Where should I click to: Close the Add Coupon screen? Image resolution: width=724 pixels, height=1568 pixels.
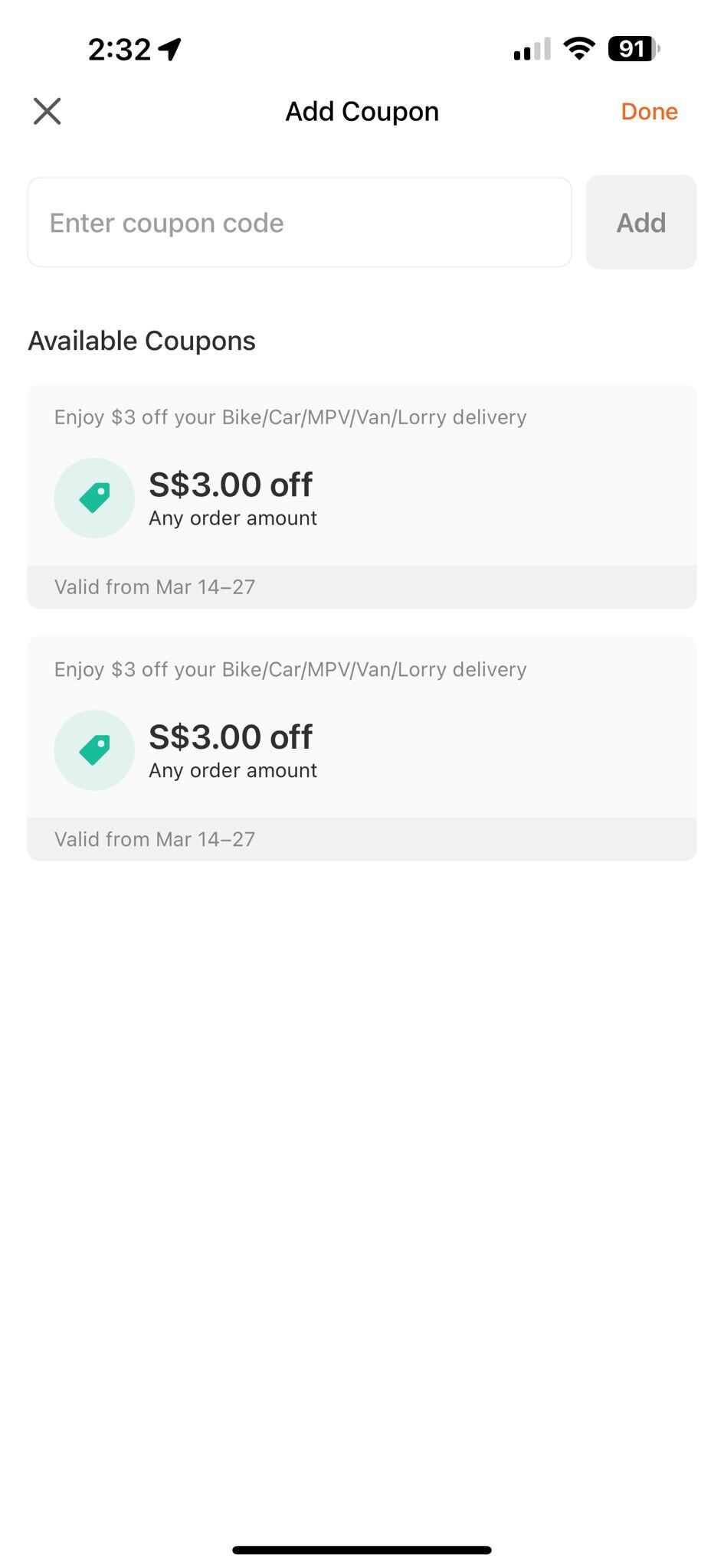point(47,111)
